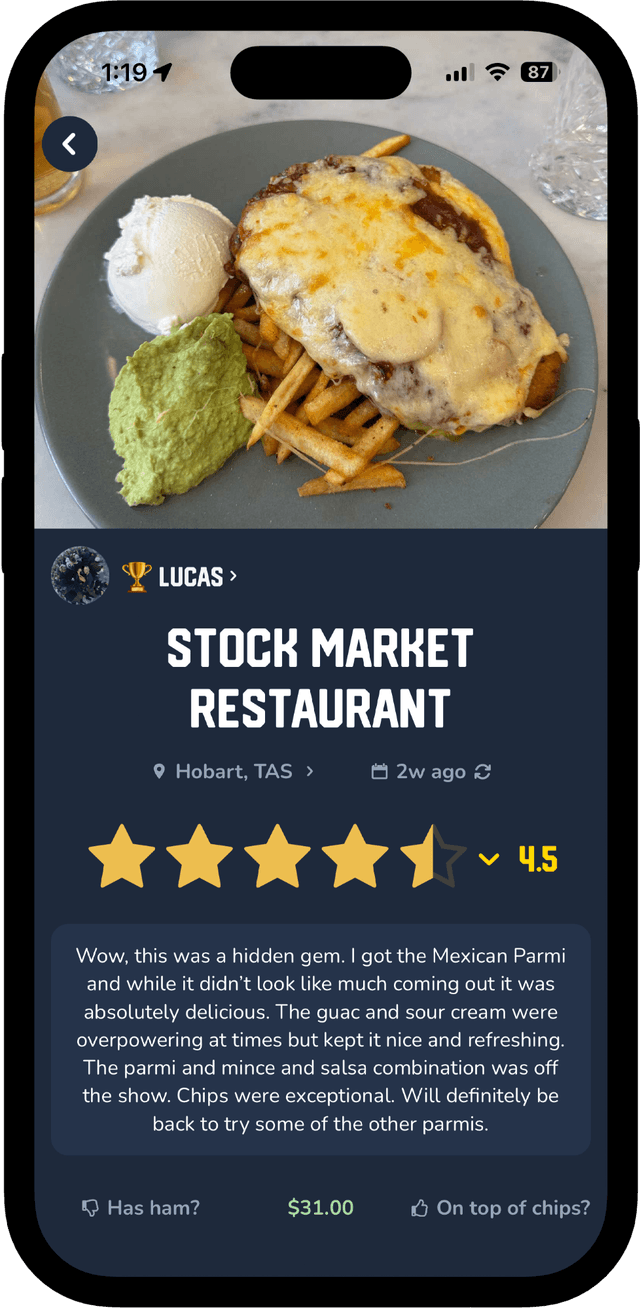This screenshot has width=640, height=1309.
Task: Expand the 4.5 rating breakdown
Action: [489, 858]
